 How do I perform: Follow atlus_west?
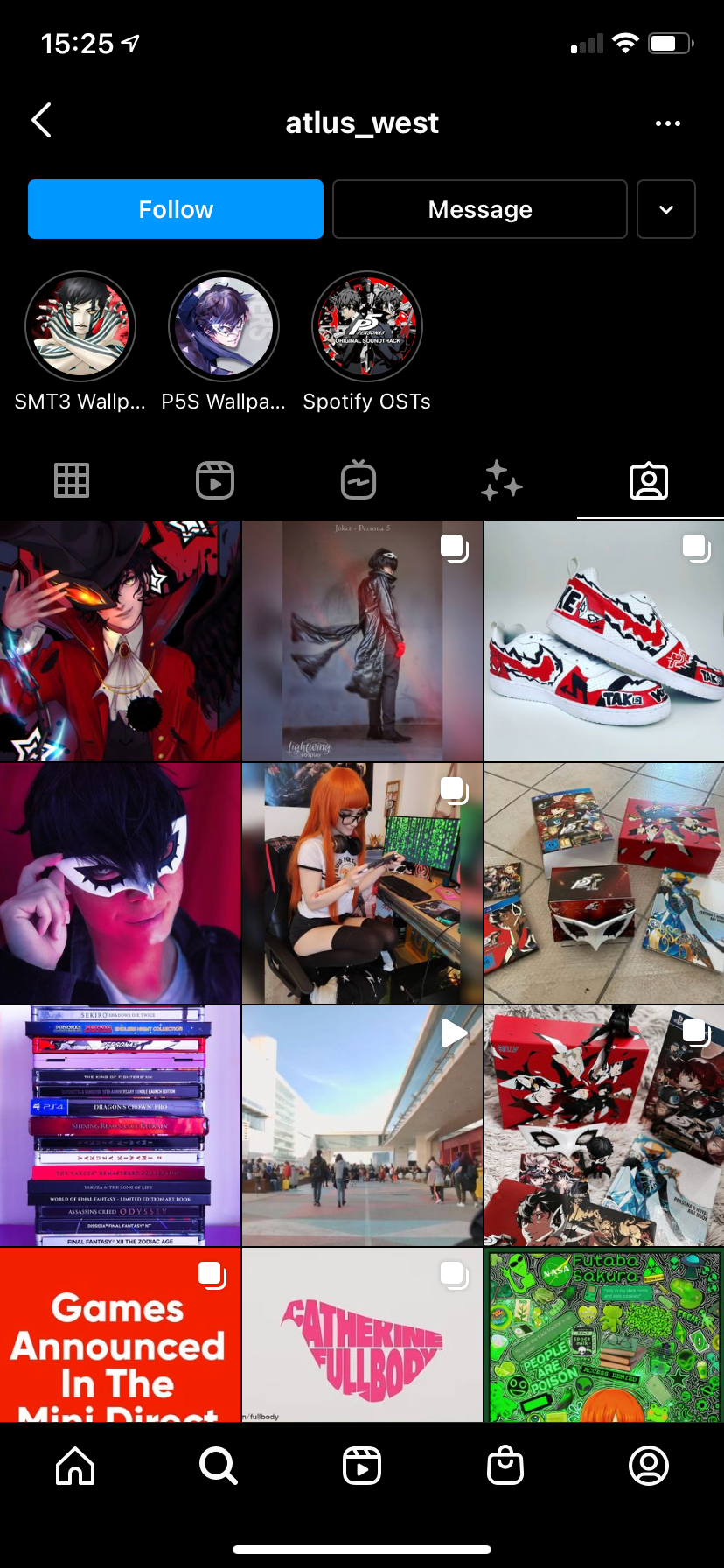pos(176,209)
